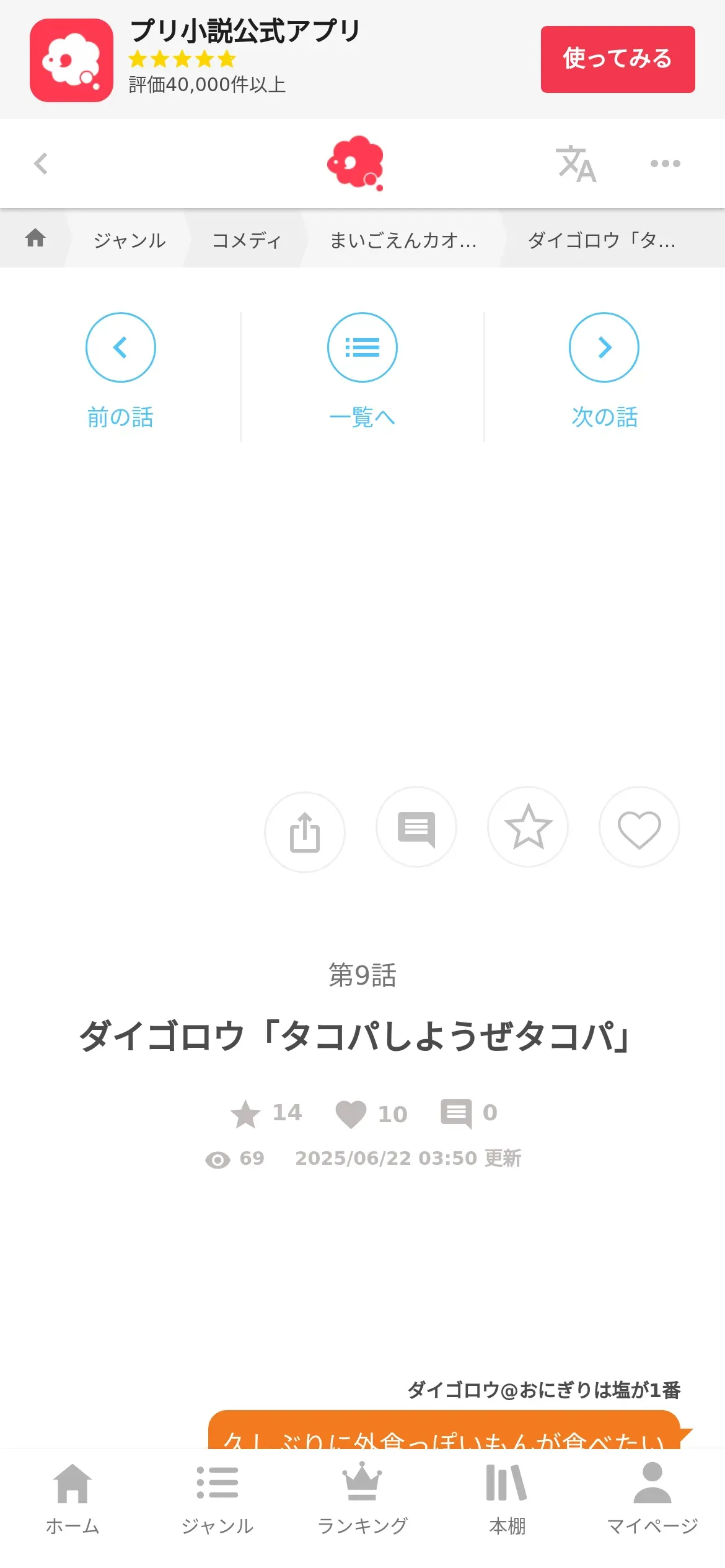
Task: Open the translate language icon
Action: click(x=576, y=164)
